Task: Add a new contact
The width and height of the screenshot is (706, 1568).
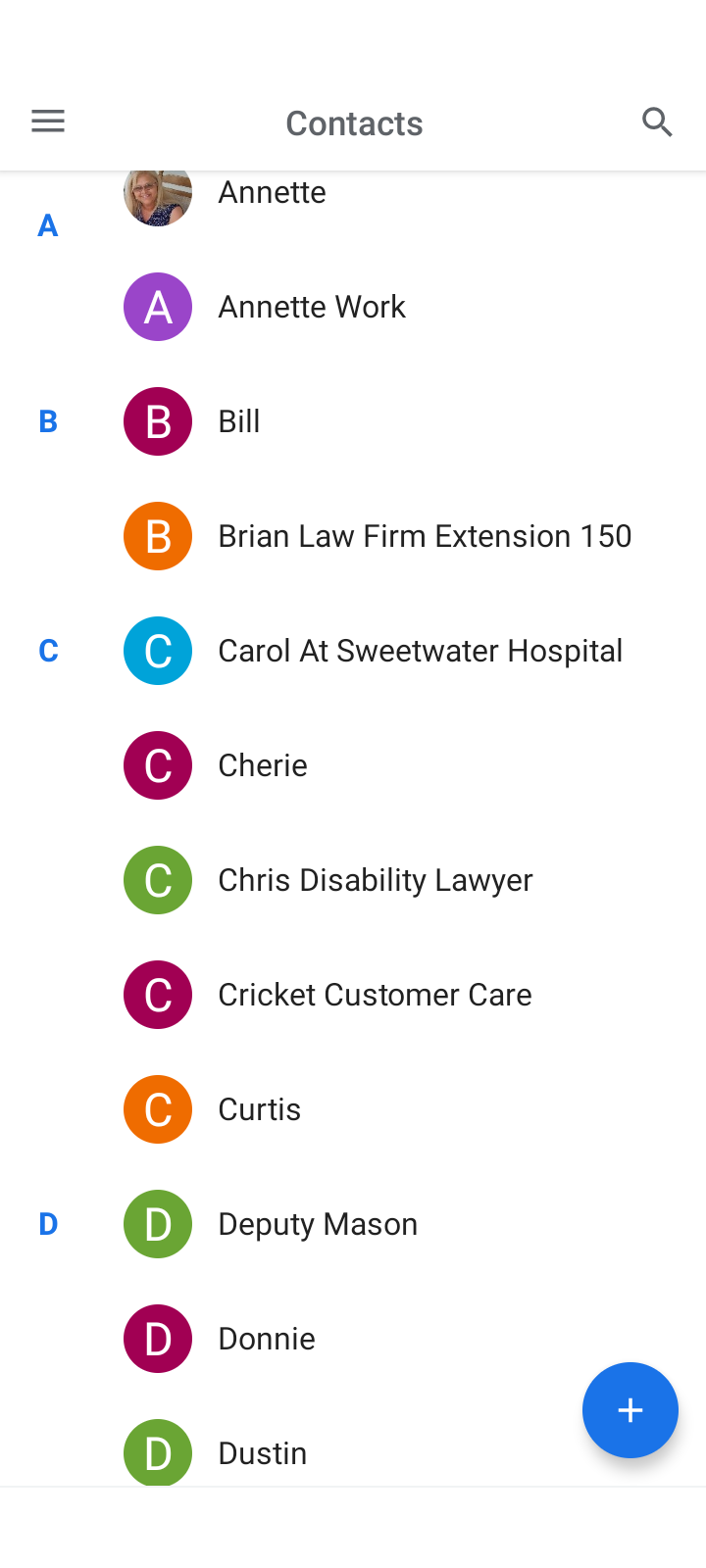Action: tap(630, 1409)
